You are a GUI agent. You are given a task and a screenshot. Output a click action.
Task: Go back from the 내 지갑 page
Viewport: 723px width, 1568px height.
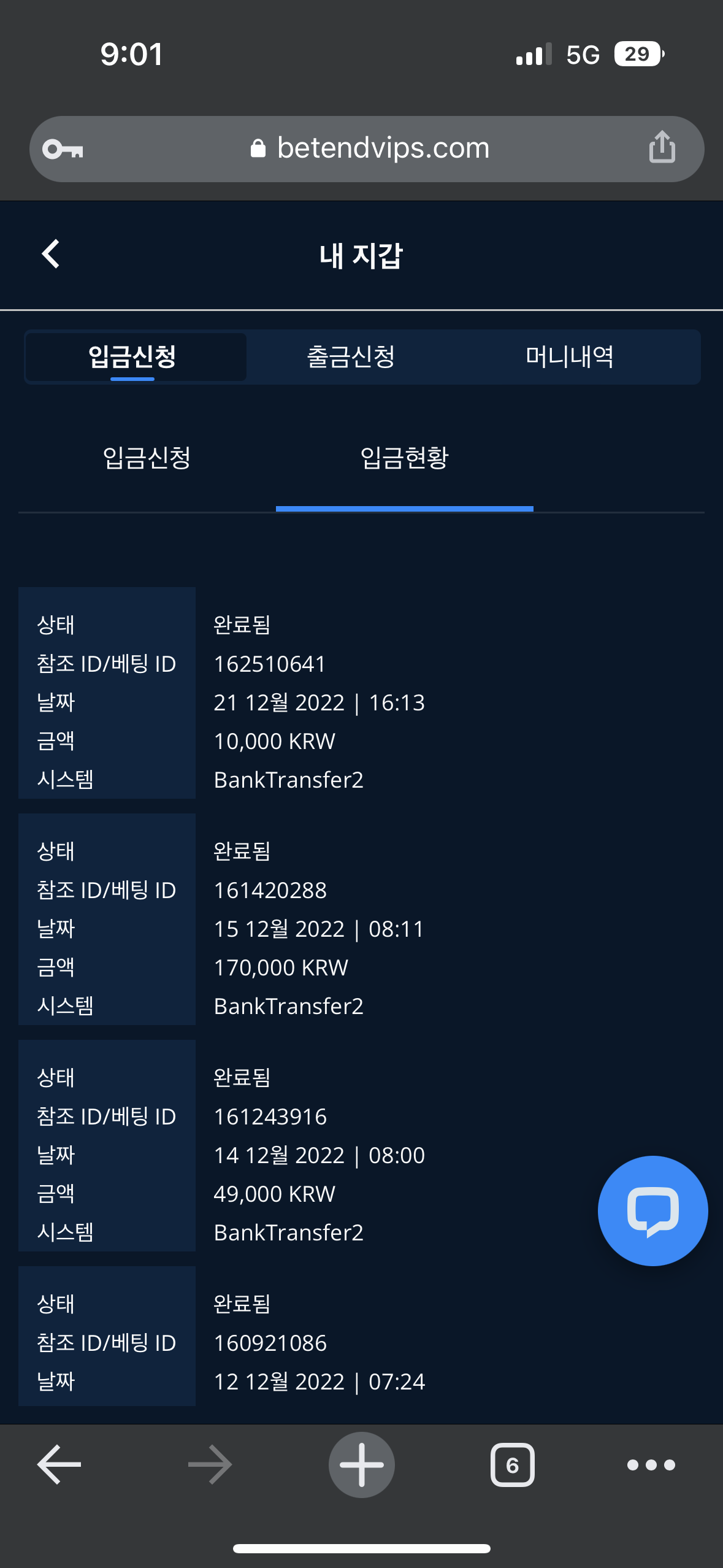click(51, 254)
